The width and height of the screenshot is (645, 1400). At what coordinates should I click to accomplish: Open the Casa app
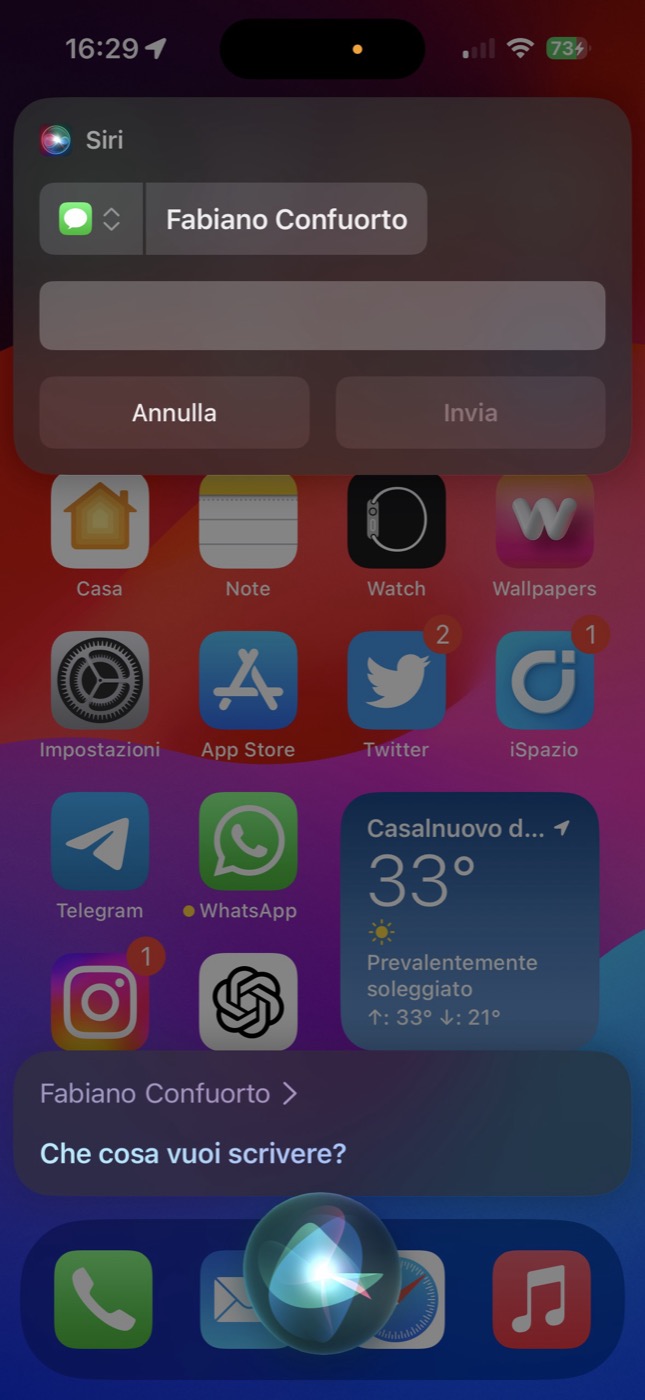click(100, 521)
